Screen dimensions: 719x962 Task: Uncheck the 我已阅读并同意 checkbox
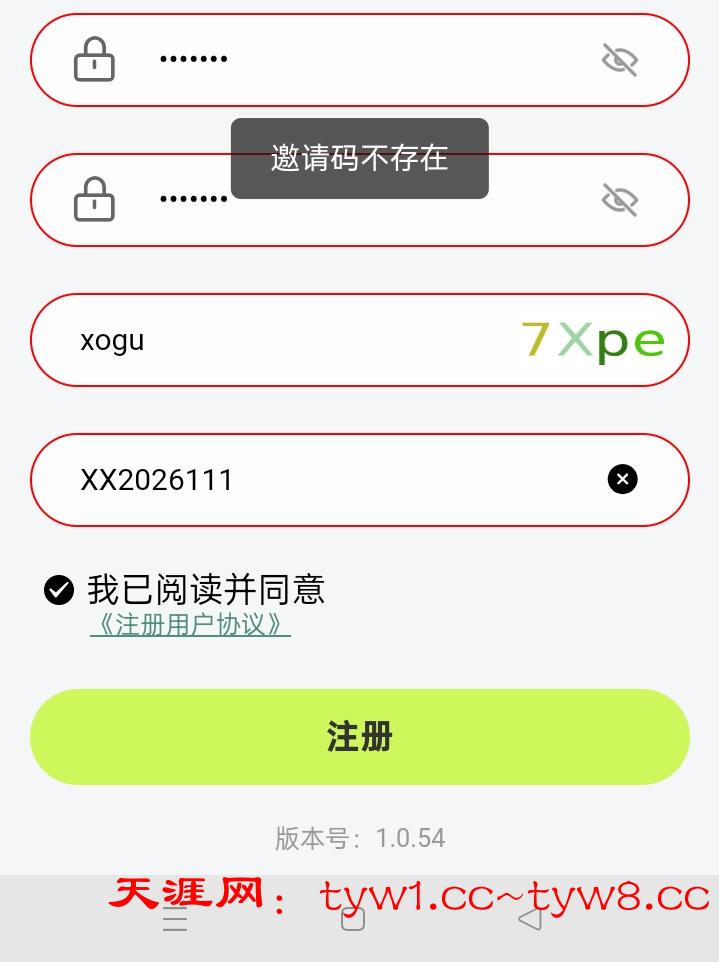pyautogui.click(x=59, y=590)
